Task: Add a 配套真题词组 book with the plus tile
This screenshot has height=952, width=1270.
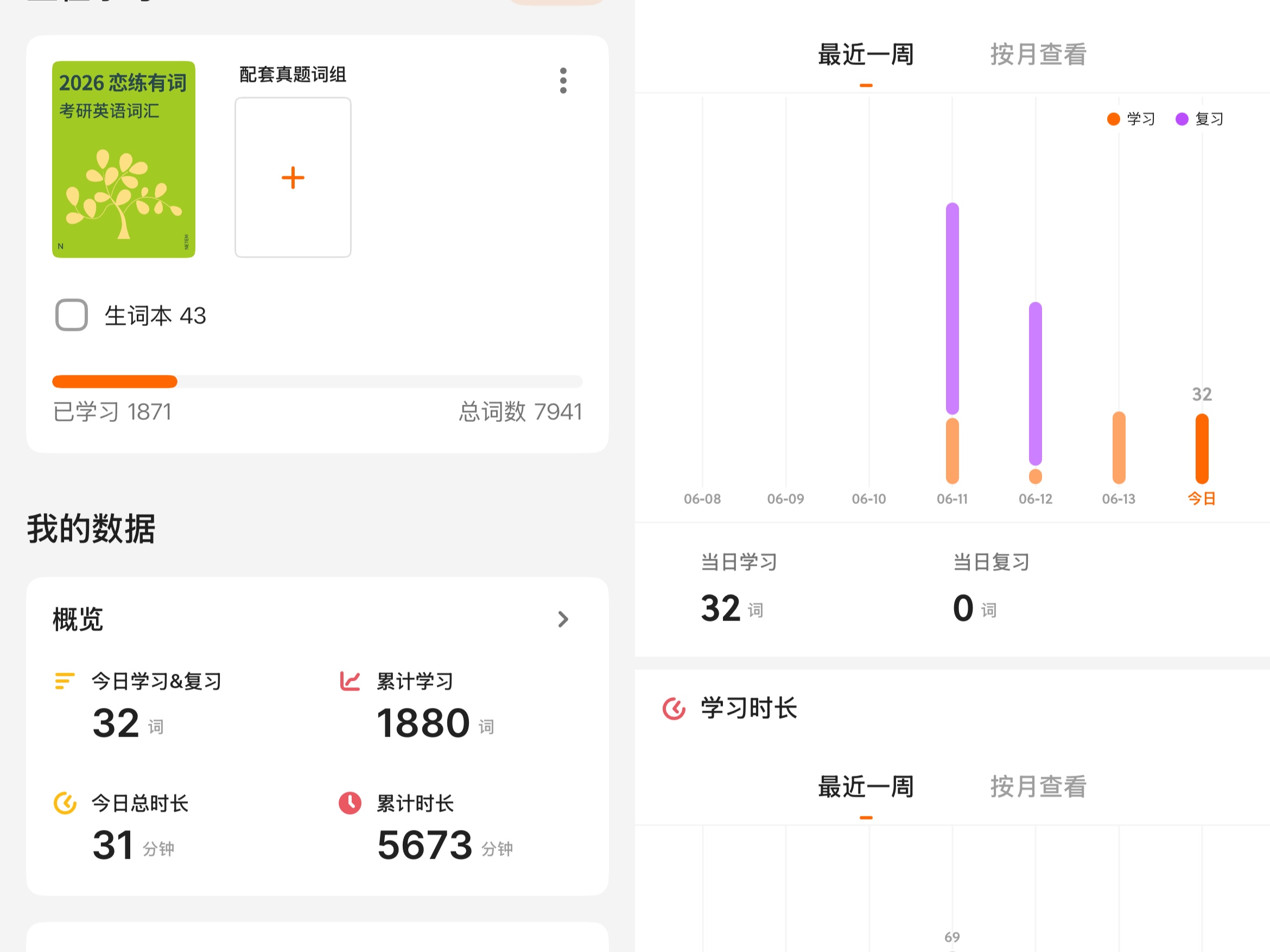Action: [x=293, y=177]
